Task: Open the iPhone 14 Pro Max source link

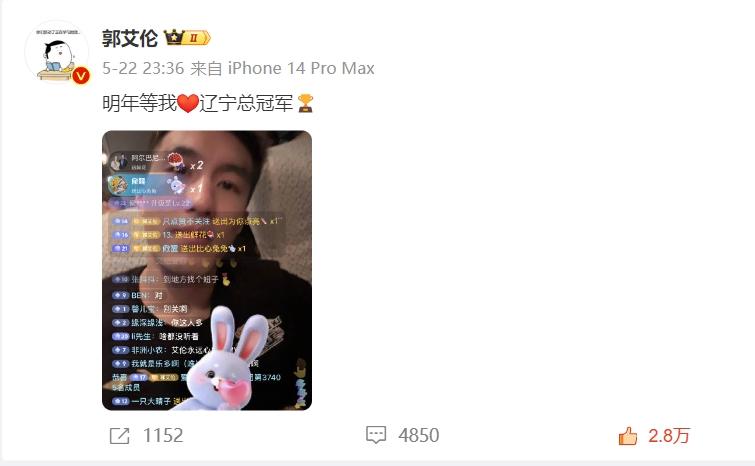Action: coord(301,68)
